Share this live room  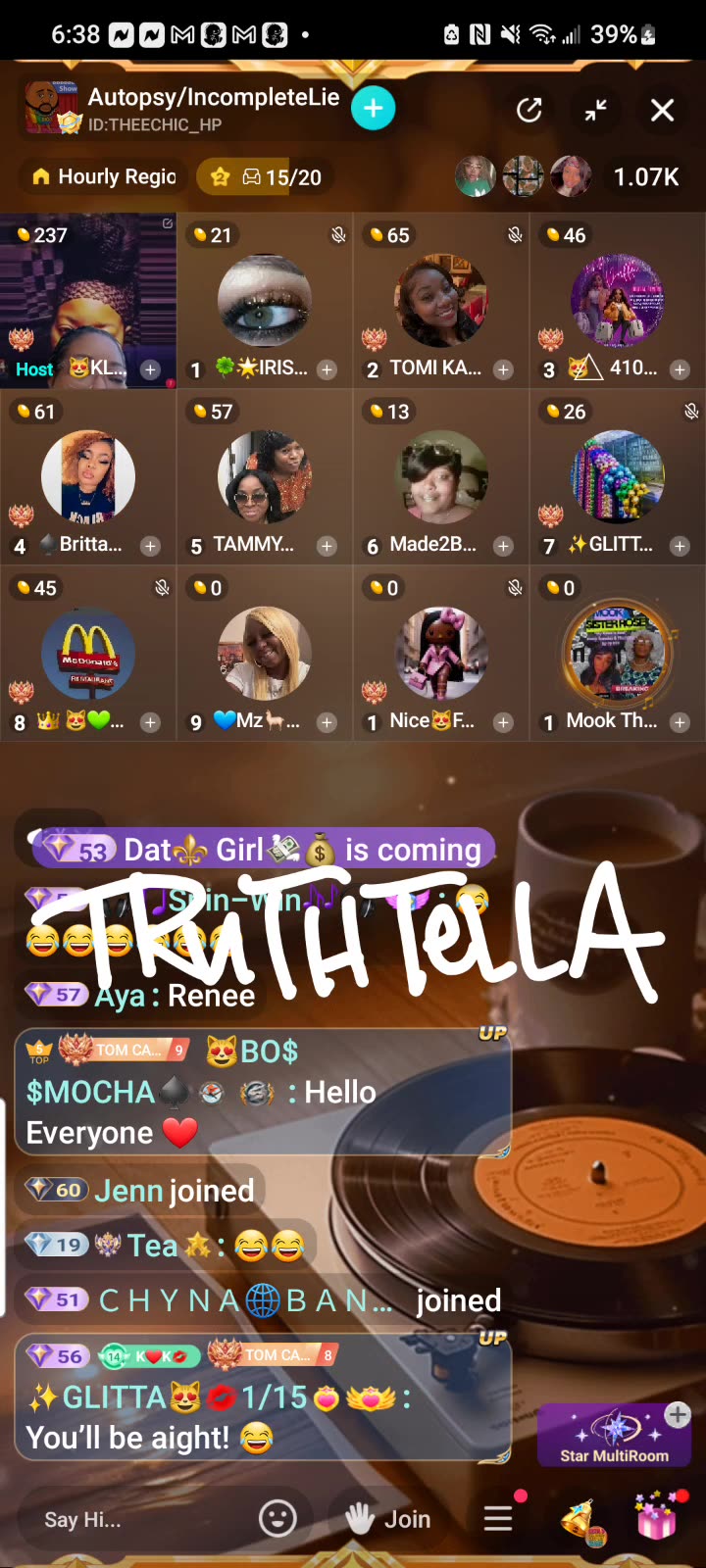click(529, 110)
